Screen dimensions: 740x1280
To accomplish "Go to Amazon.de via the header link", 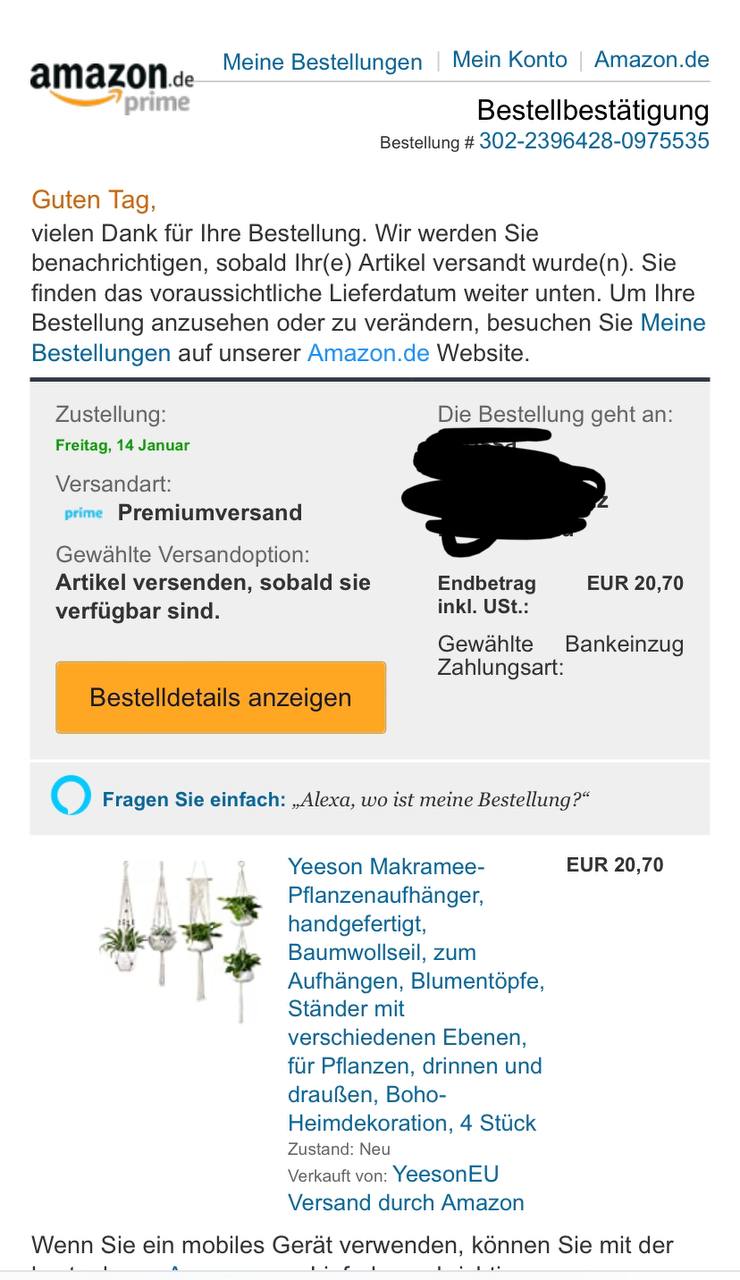I will [651, 60].
